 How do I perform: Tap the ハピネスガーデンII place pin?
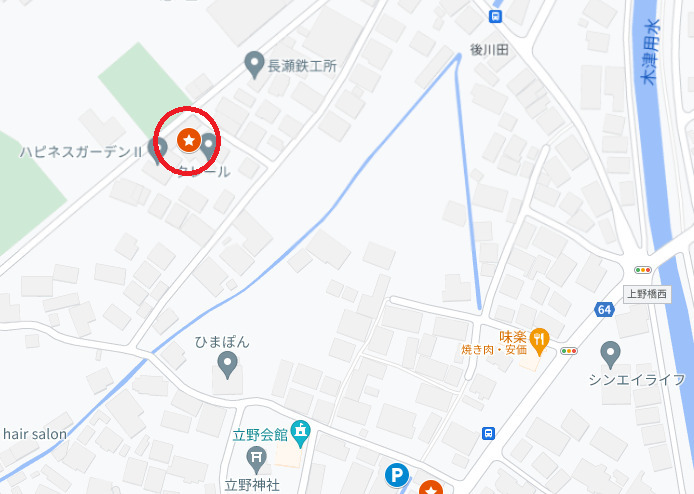pyautogui.click(x=157, y=150)
